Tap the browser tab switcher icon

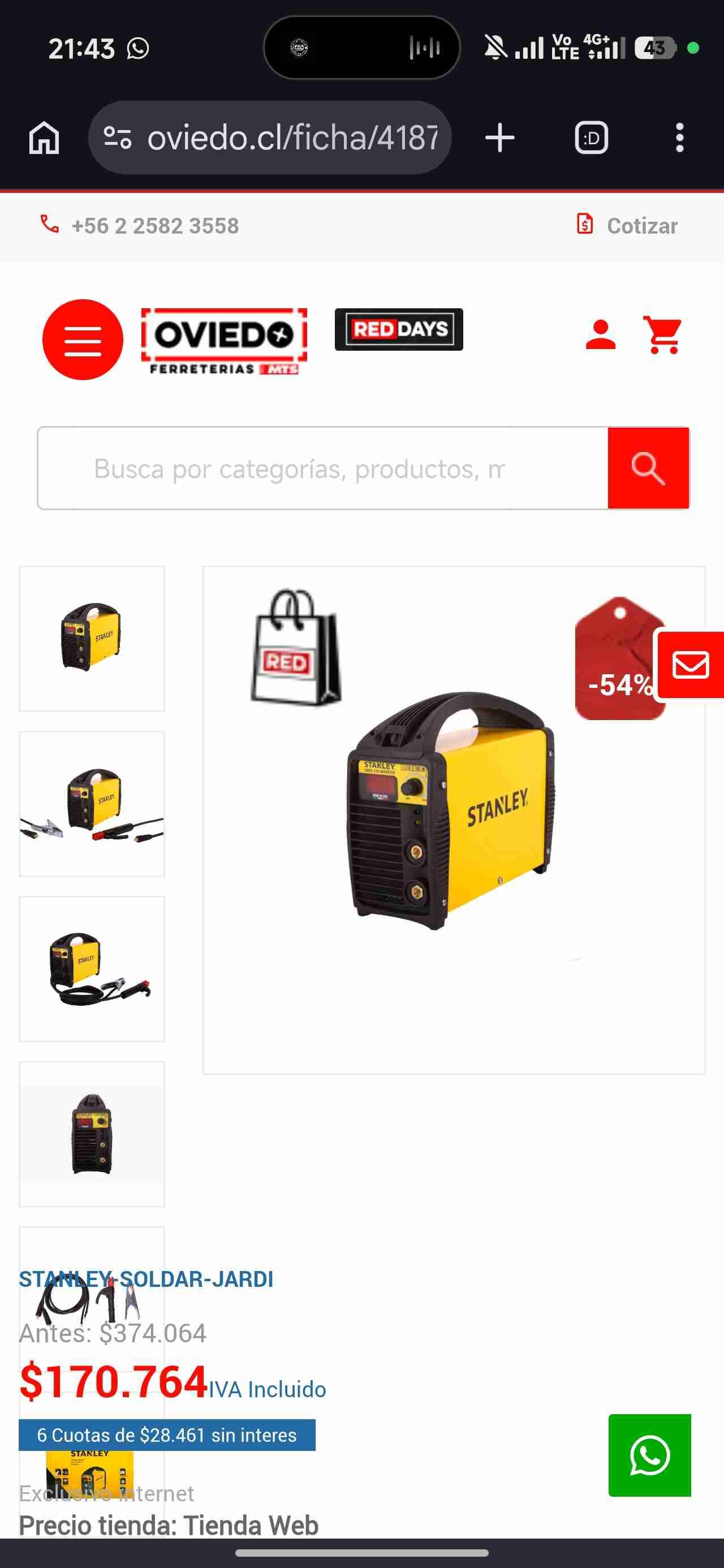point(591,137)
